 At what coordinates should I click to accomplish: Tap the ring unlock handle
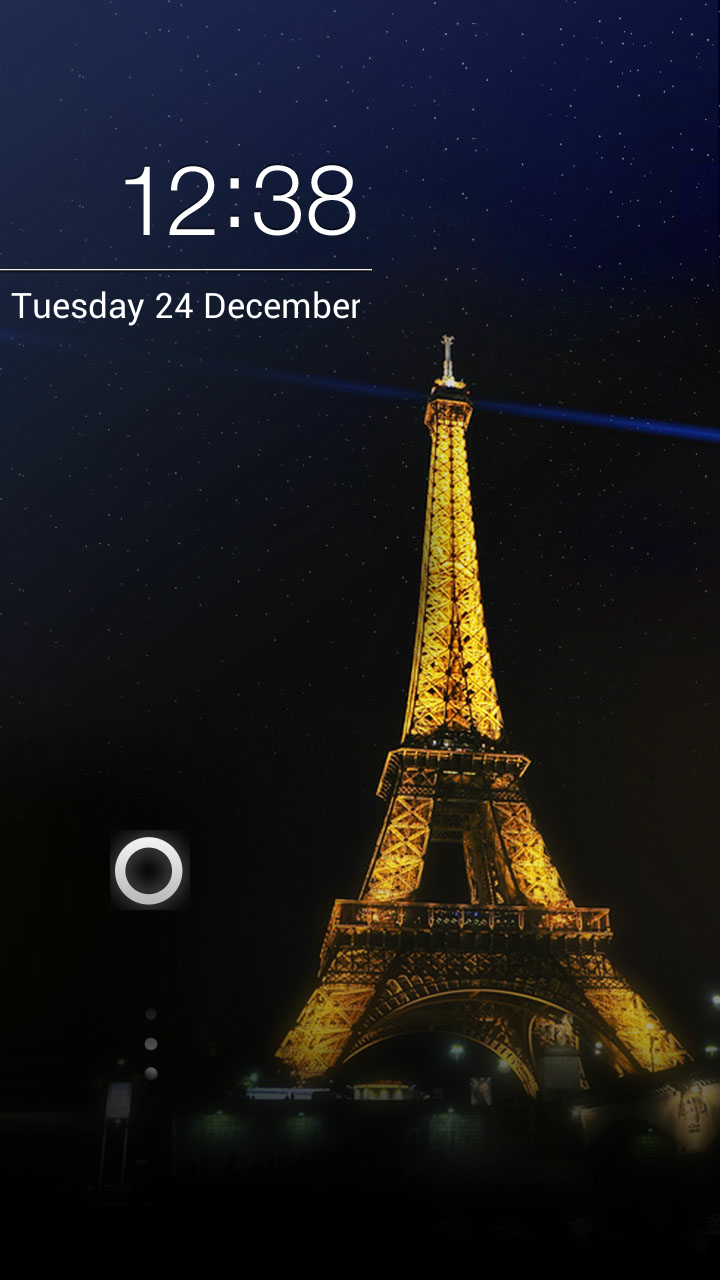click(149, 870)
